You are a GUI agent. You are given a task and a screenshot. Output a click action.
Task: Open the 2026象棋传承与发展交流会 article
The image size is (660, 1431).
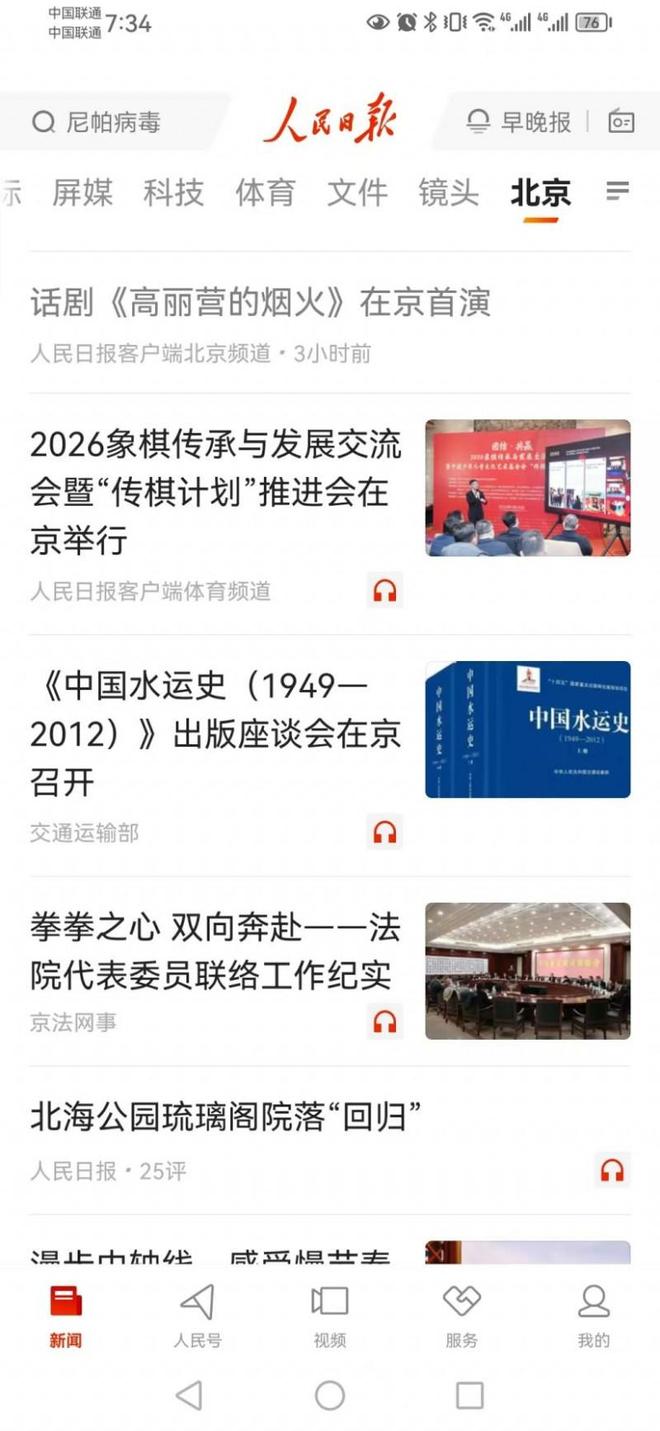pos(215,492)
